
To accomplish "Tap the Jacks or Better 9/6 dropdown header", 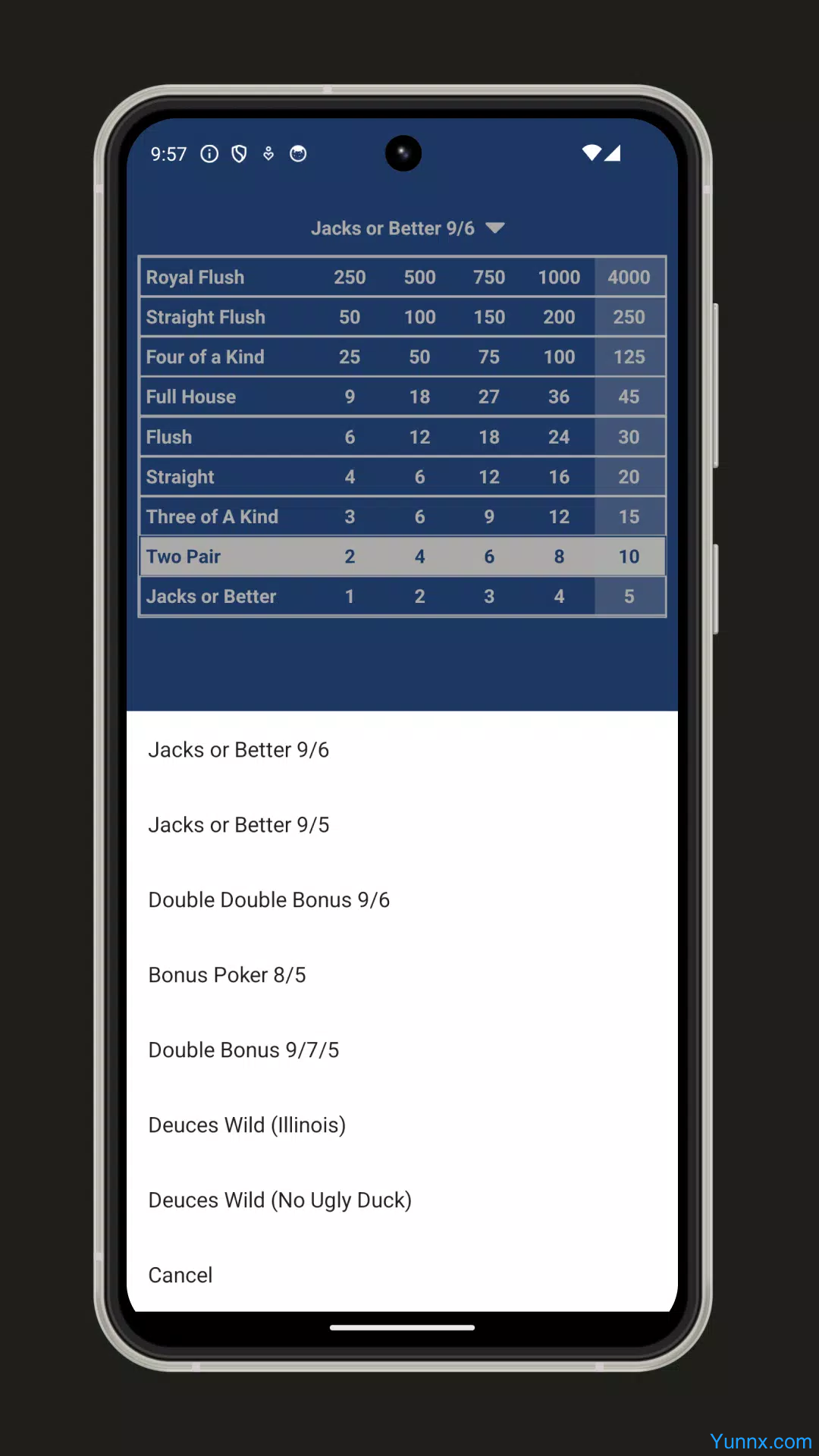I will pyautogui.click(x=406, y=228).
